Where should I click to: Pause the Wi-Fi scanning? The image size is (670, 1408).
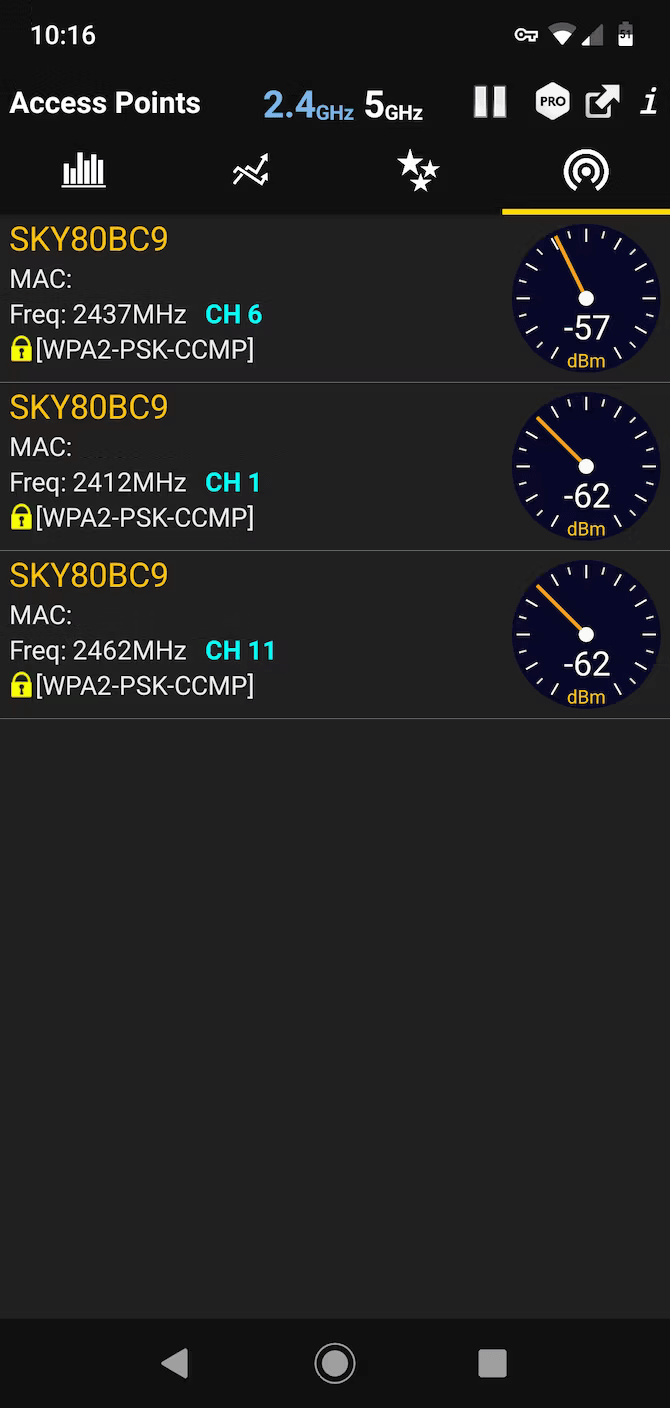click(490, 102)
